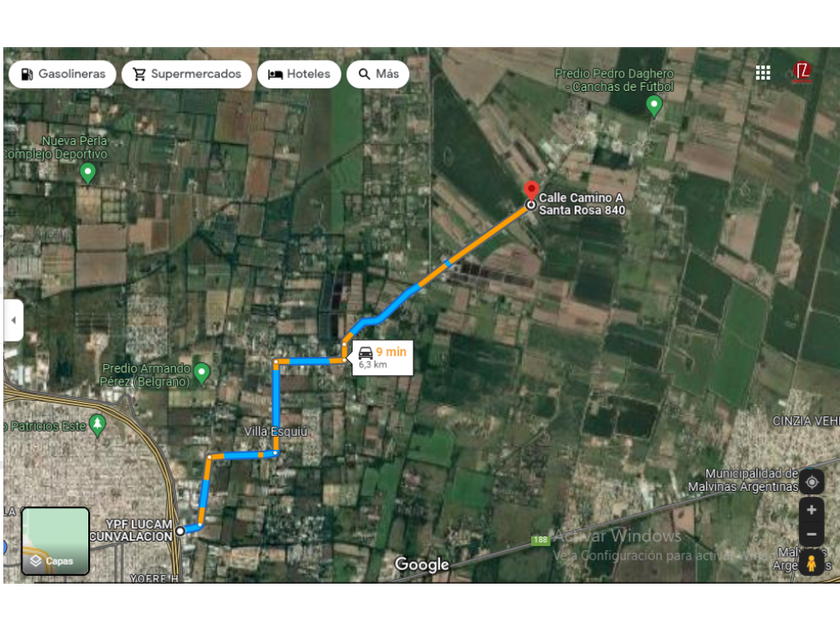Open Predio Pedro Daghero place marker
This screenshot has width=840, height=630.
pyautogui.click(x=654, y=106)
